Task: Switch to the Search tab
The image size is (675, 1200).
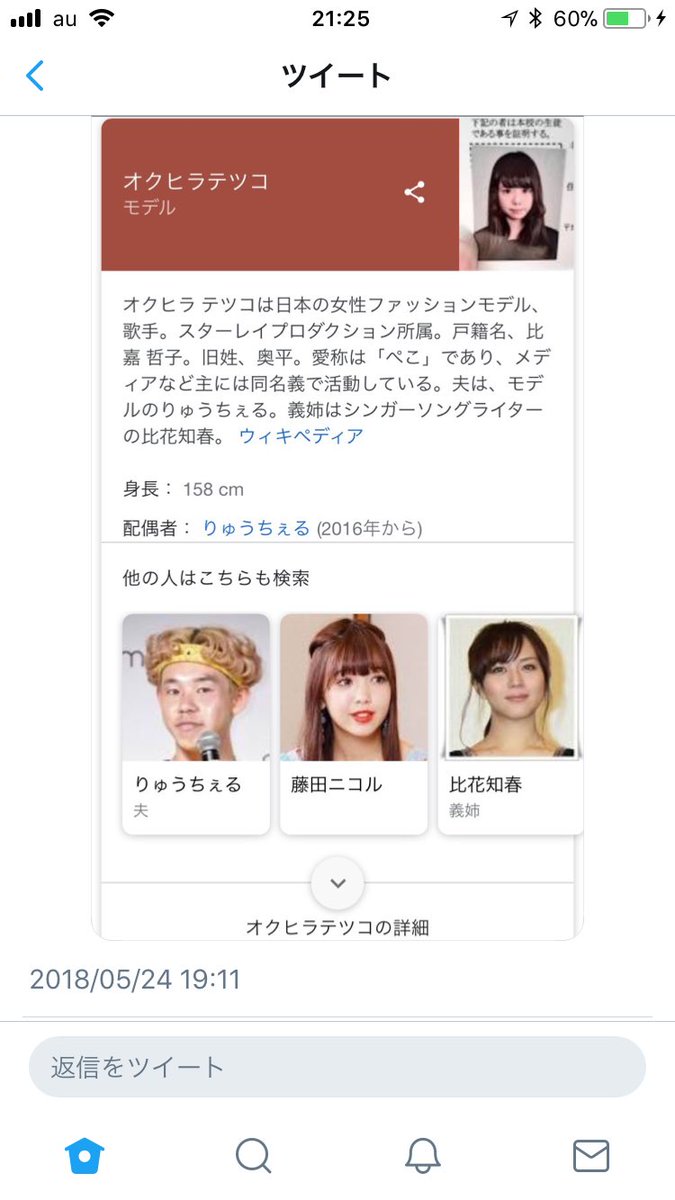Action: [x=253, y=1156]
